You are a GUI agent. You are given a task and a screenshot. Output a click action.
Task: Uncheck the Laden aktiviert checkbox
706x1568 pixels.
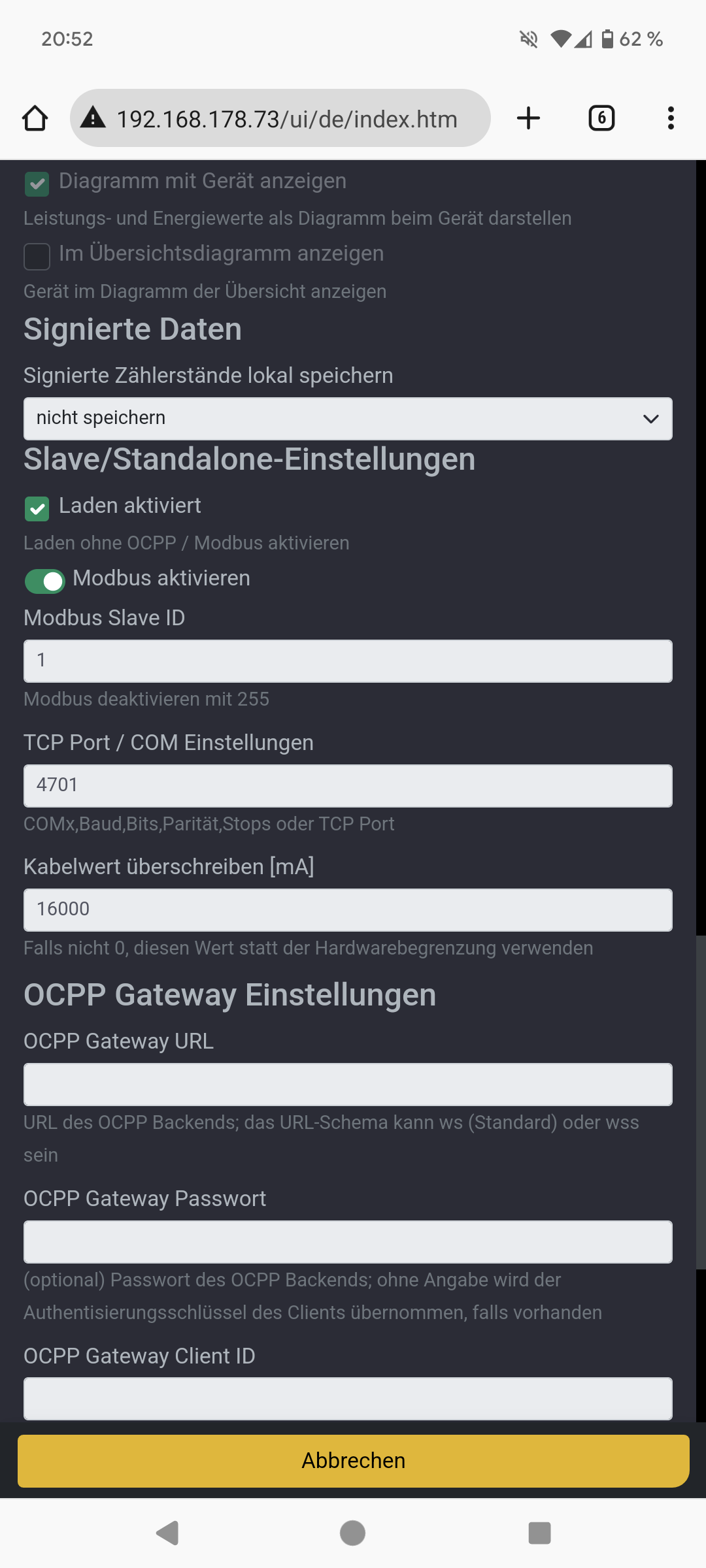point(37,509)
